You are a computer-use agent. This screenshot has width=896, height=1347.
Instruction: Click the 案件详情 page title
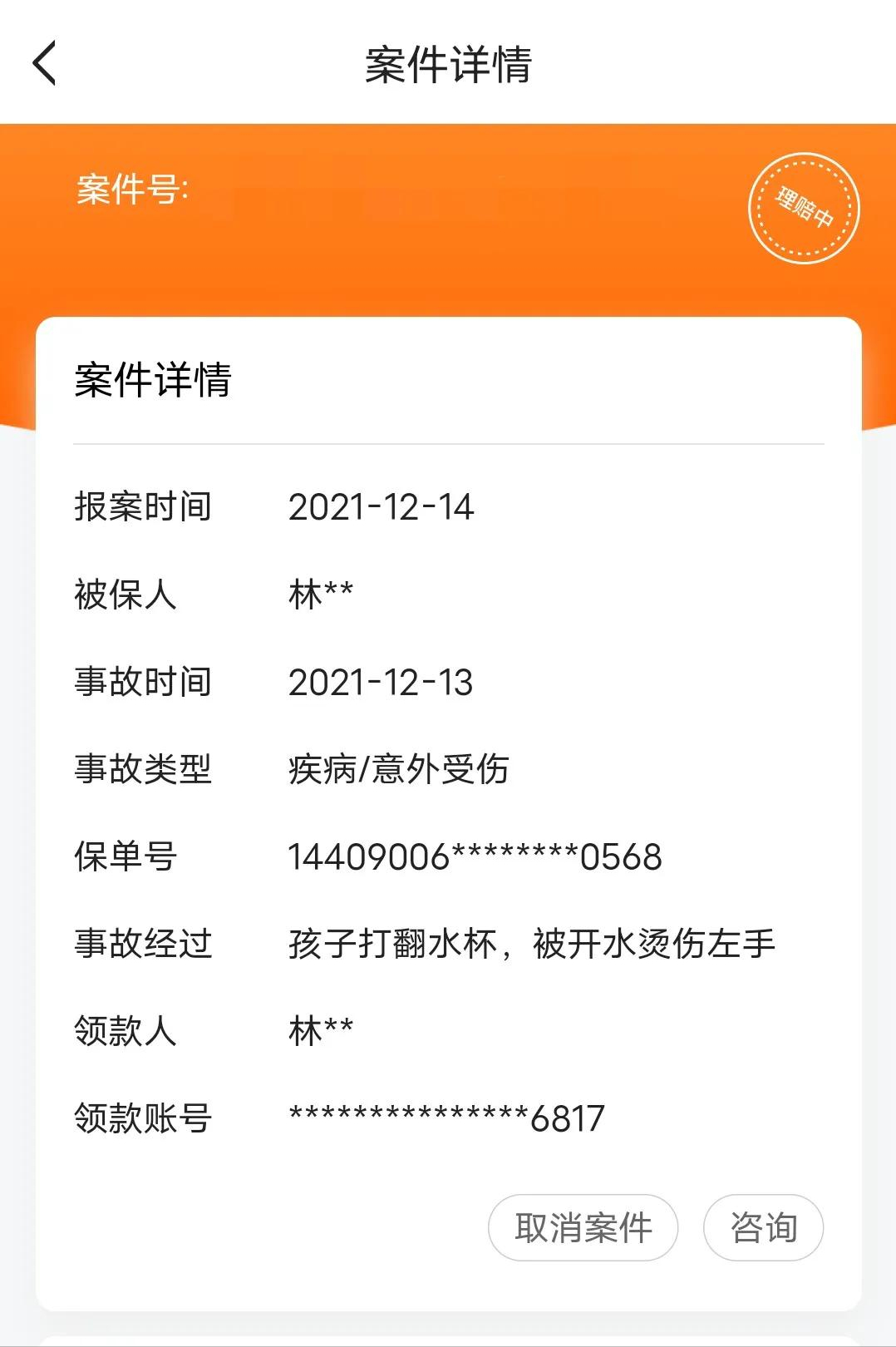pos(447,67)
